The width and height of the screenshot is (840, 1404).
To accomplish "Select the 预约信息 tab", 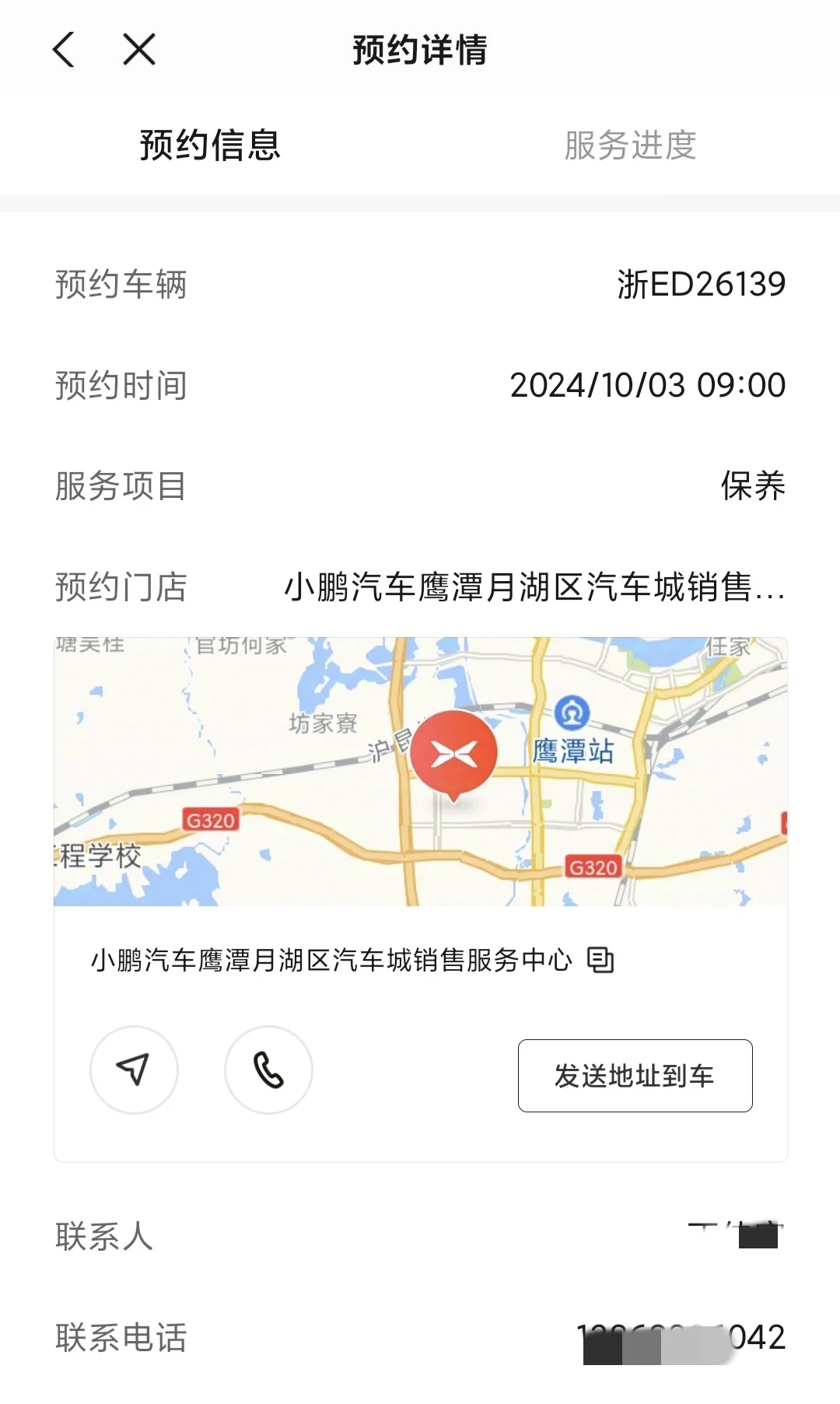I will (210, 145).
